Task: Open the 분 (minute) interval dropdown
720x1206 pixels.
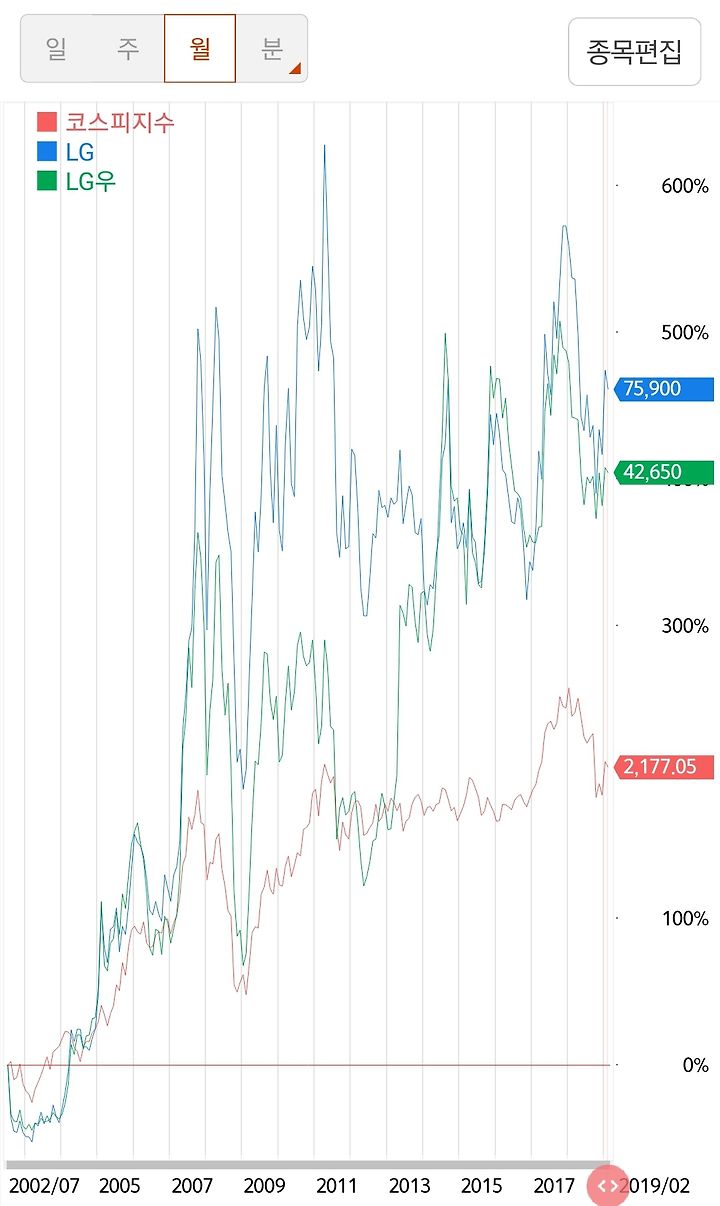Action: [x=272, y=49]
